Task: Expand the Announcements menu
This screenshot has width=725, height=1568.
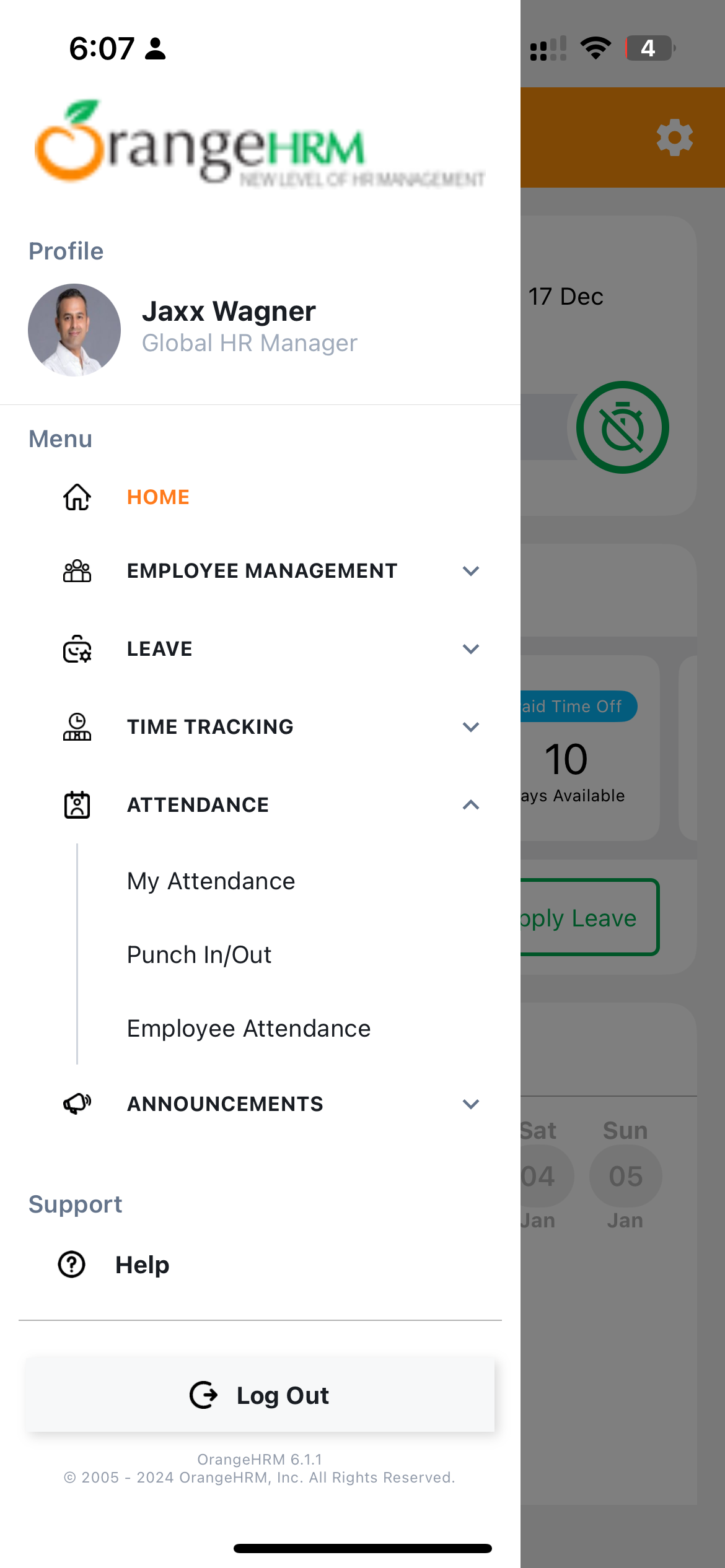Action: click(260, 1104)
